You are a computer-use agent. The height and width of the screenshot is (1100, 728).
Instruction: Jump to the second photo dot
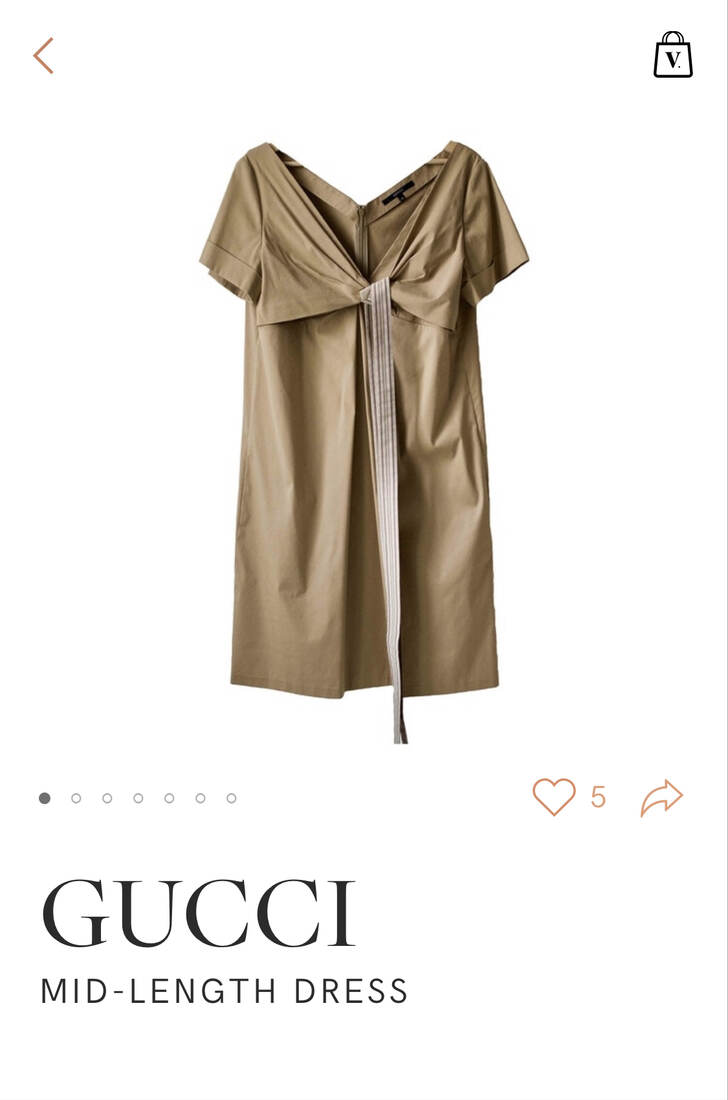tap(76, 798)
